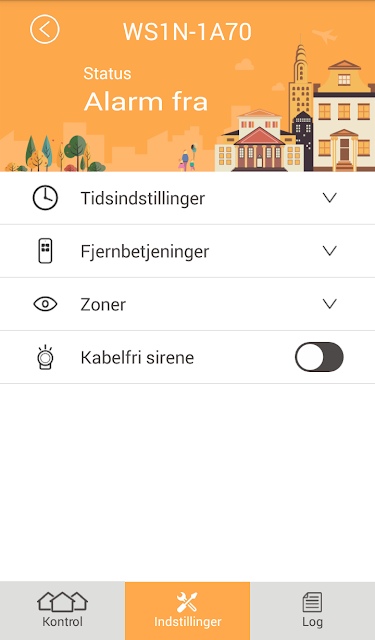Open the Log tab
Image resolution: width=375 pixels, height=640 pixels.
pyautogui.click(x=313, y=611)
